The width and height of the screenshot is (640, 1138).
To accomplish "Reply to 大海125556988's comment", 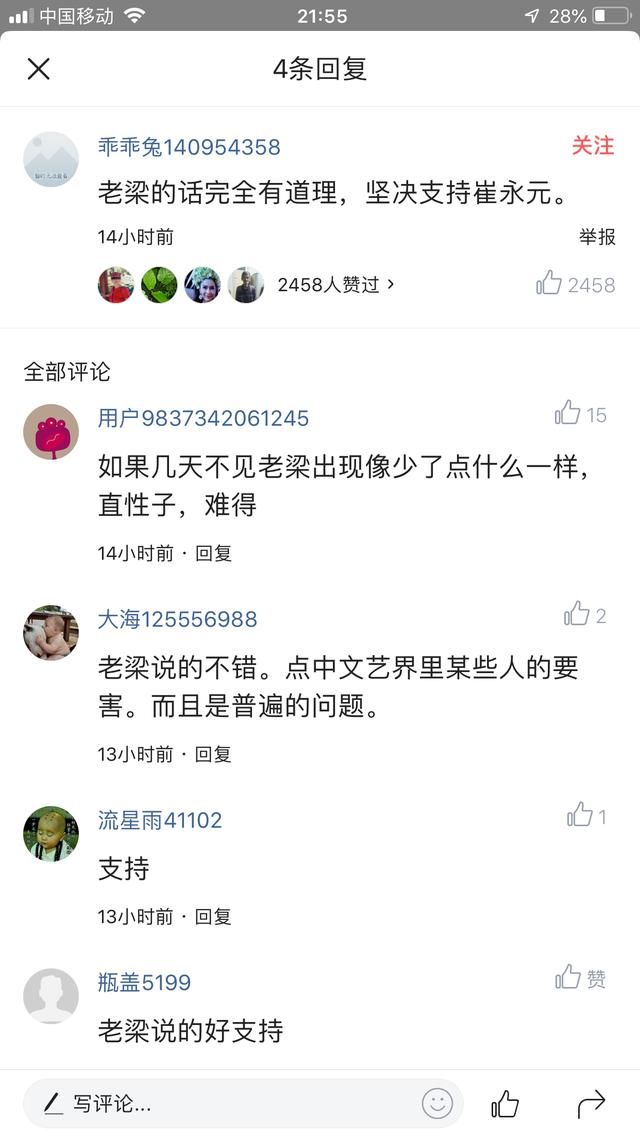I will tap(213, 754).
